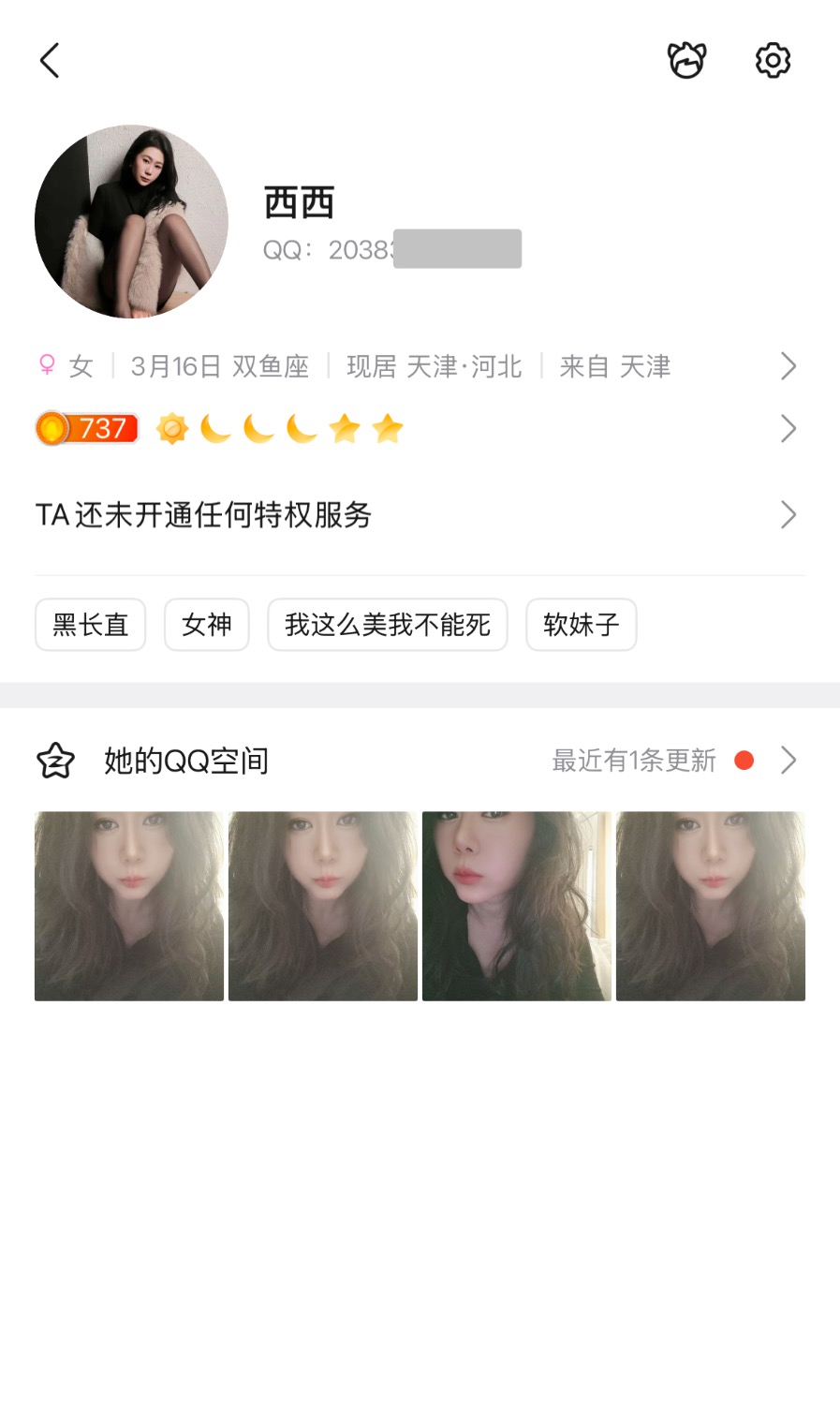Open 她的QQ空间 to see the latest update
Viewport: 840px width, 1405px height.
click(412, 761)
